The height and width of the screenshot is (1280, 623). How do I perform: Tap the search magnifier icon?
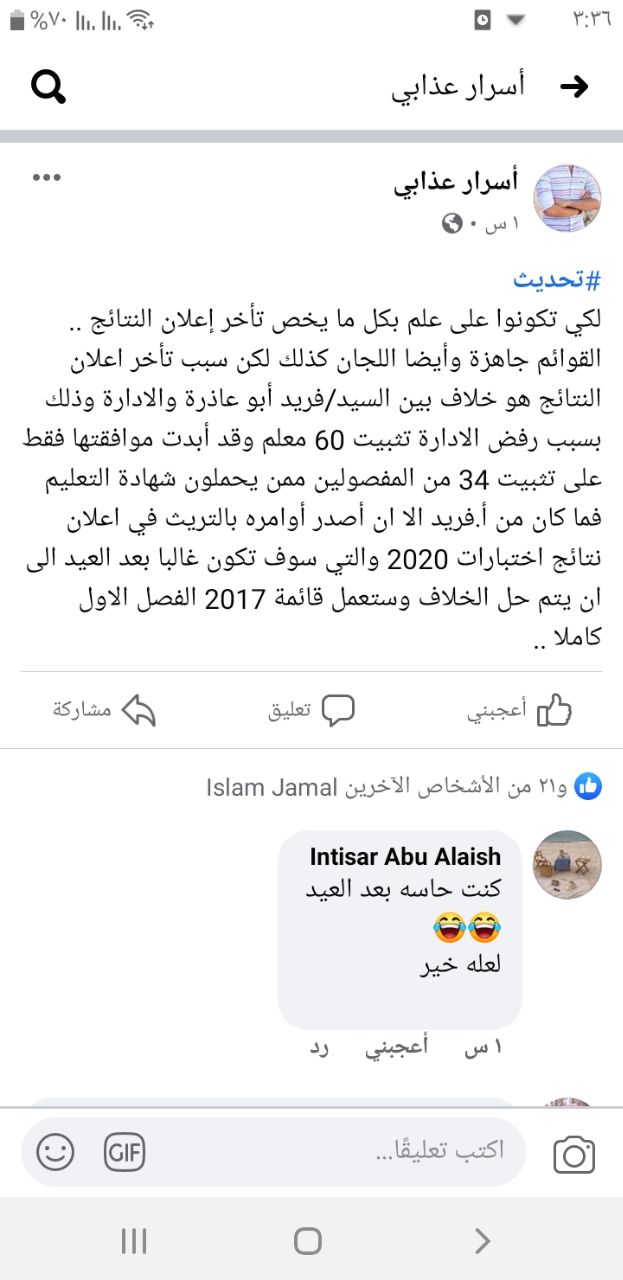click(47, 87)
